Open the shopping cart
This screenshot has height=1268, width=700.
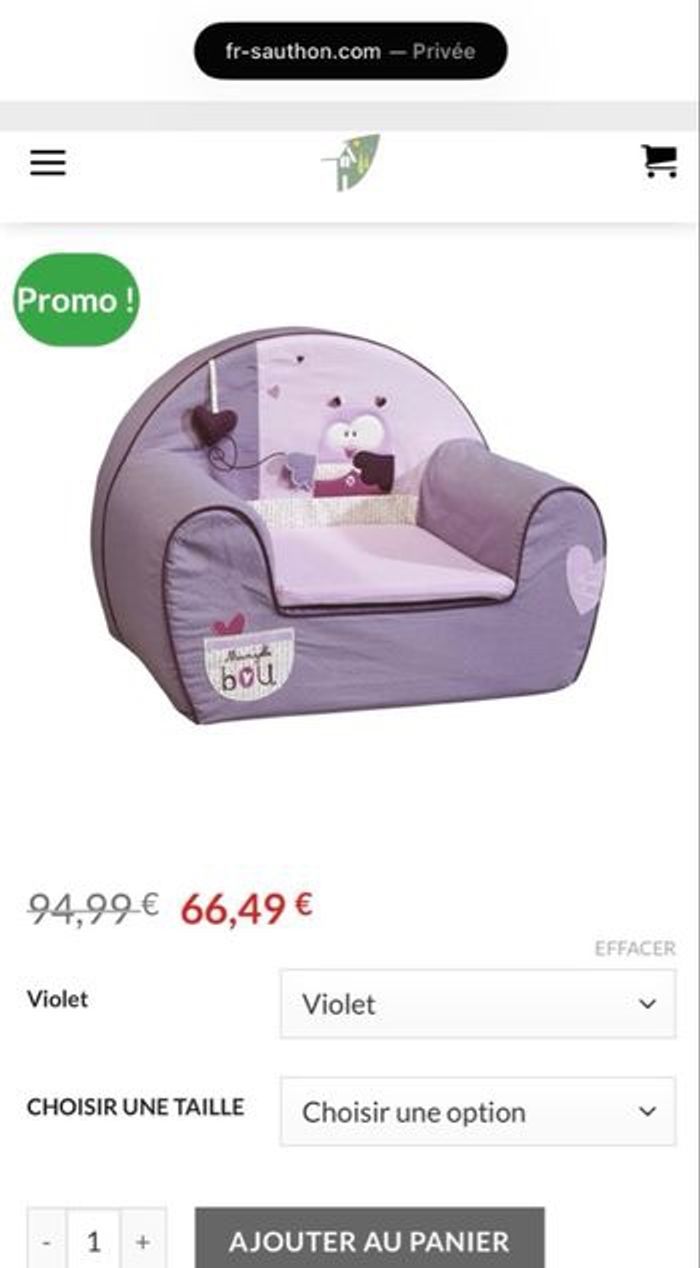(659, 161)
